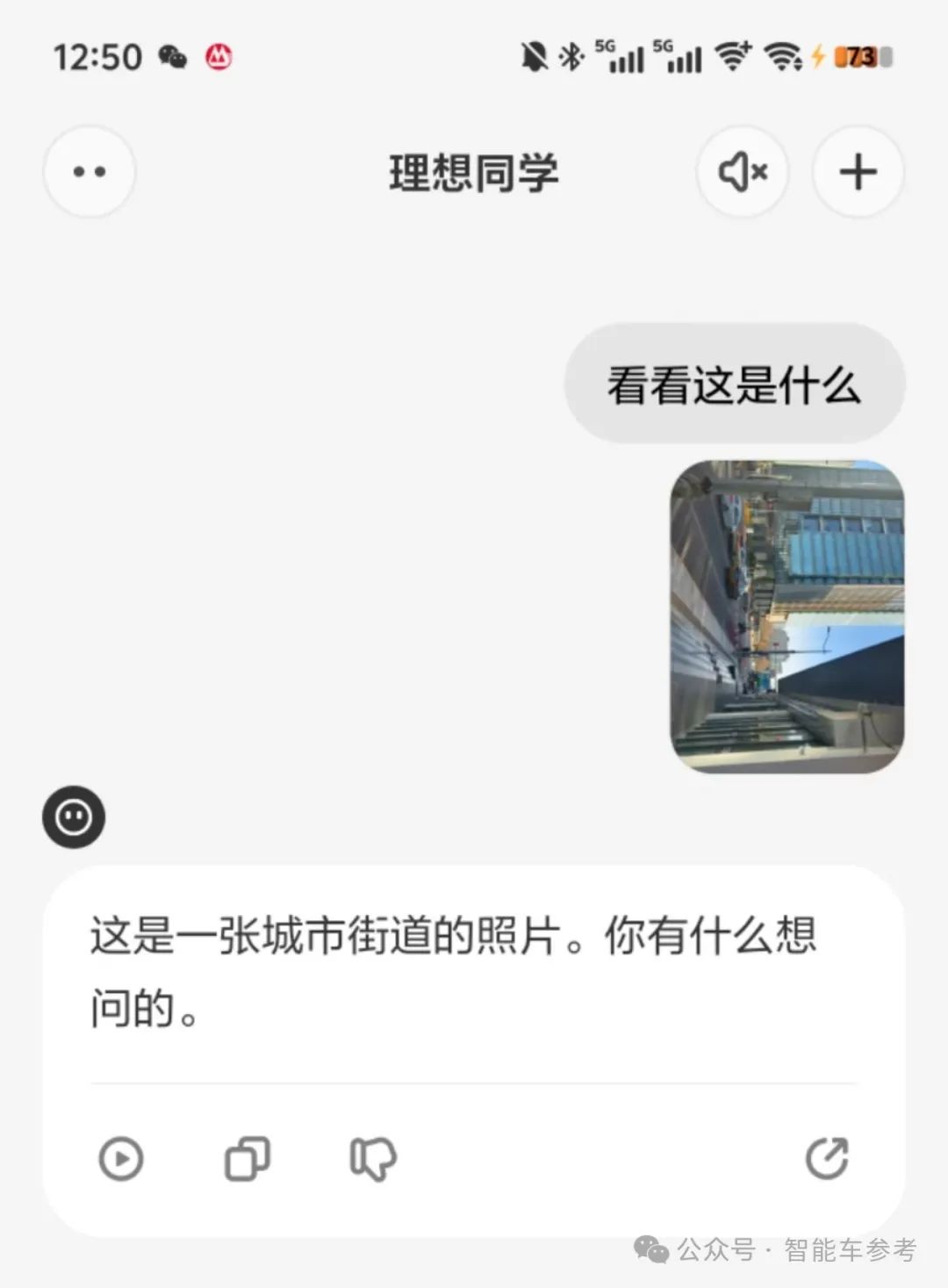Screen dimensions: 948x1288
Task: Toggle the muted speaker icon
Action: (743, 172)
